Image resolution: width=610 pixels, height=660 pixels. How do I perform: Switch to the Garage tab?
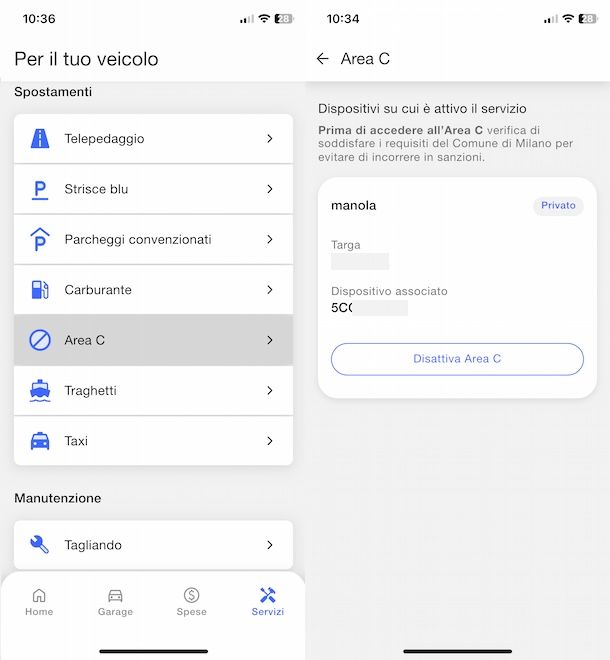tap(115, 602)
